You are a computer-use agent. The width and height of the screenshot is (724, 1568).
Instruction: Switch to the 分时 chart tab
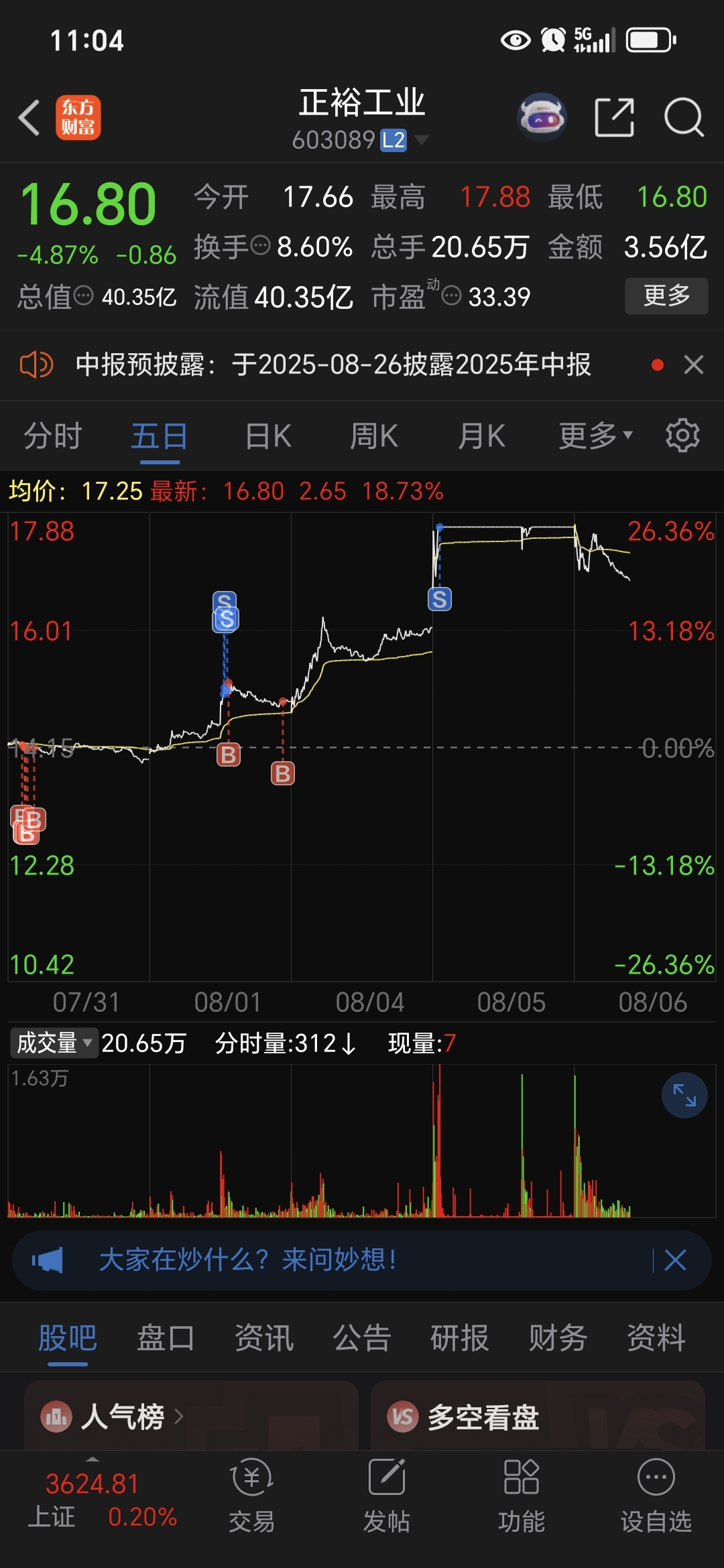click(x=52, y=436)
